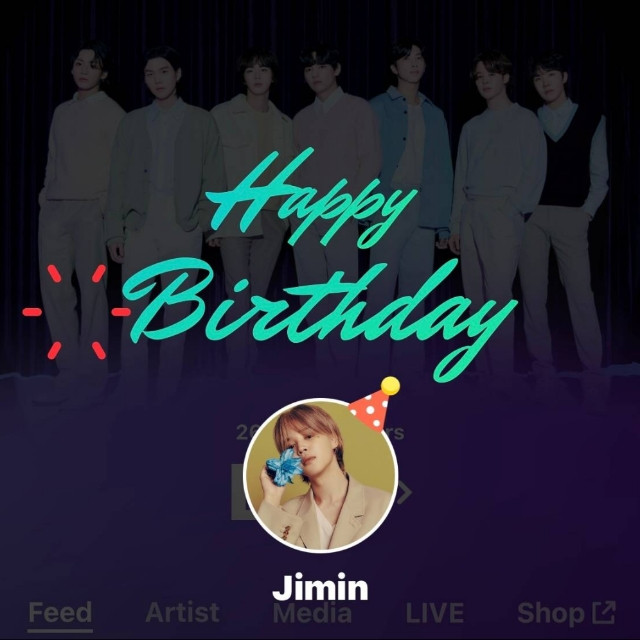The width and height of the screenshot is (640, 640).
Task: Switch to the Media tab
Action: 312,614
